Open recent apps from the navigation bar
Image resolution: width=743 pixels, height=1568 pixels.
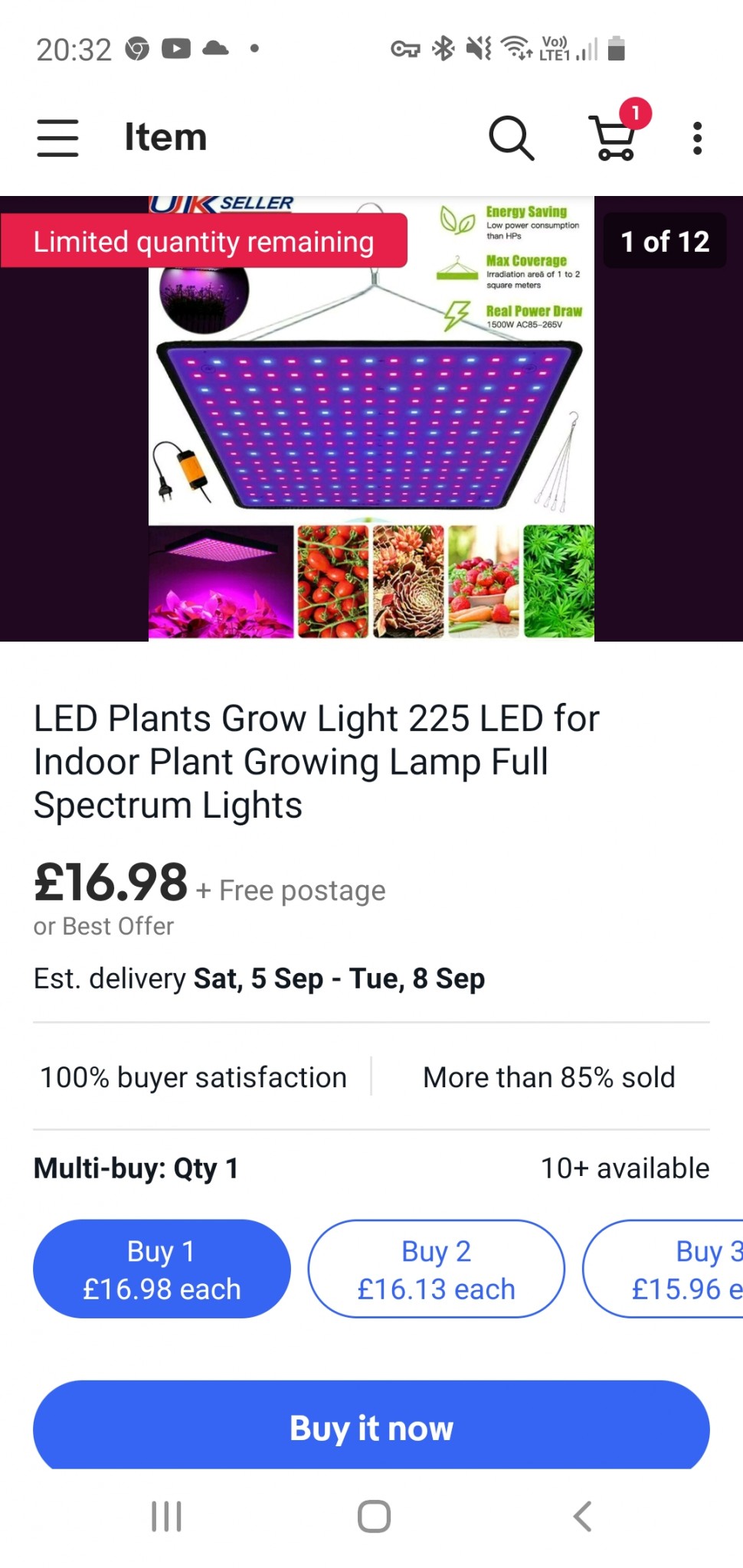[166, 1516]
